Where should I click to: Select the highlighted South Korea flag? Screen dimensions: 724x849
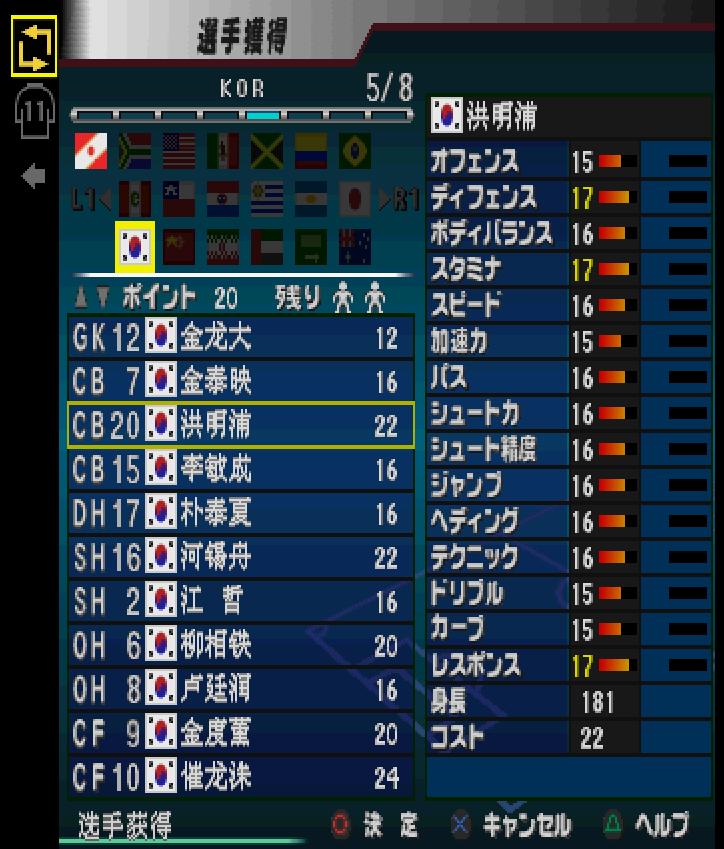click(x=135, y=246)
